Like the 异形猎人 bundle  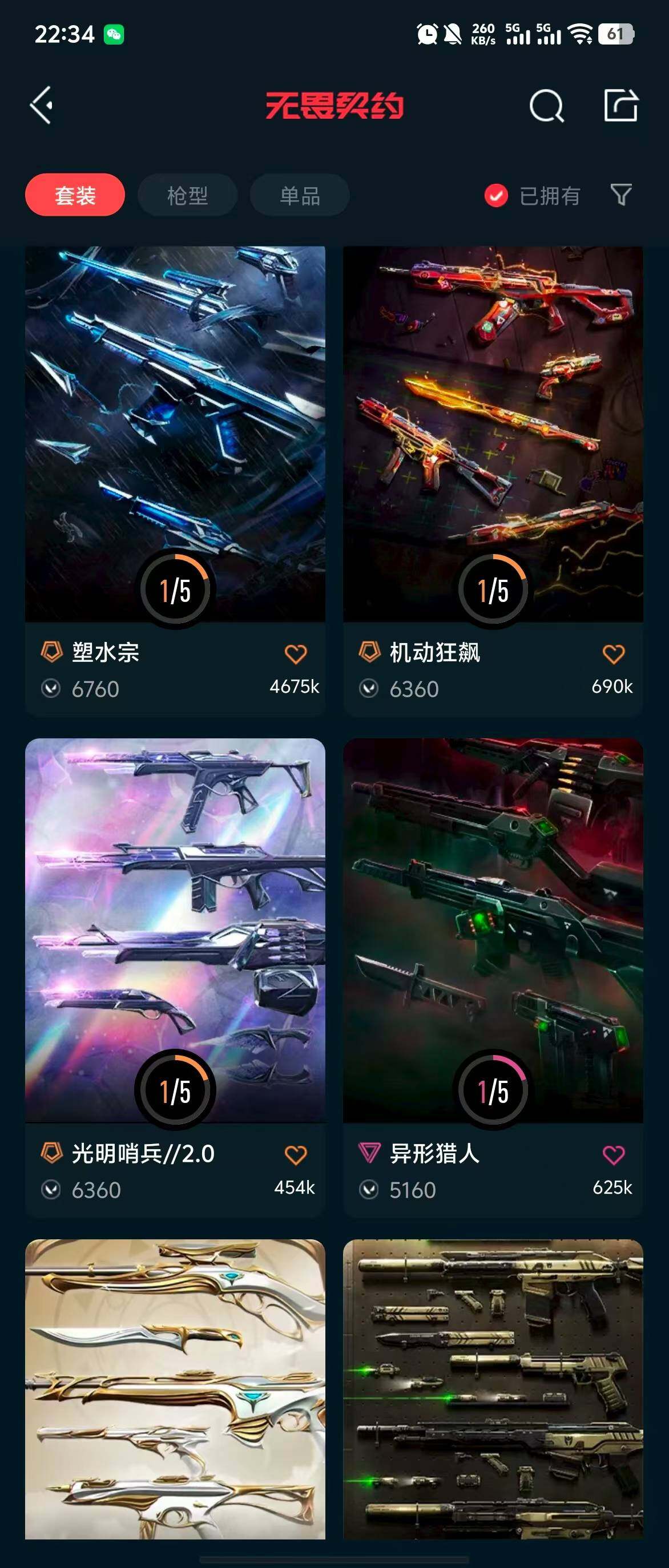(x=613, y=1155)
